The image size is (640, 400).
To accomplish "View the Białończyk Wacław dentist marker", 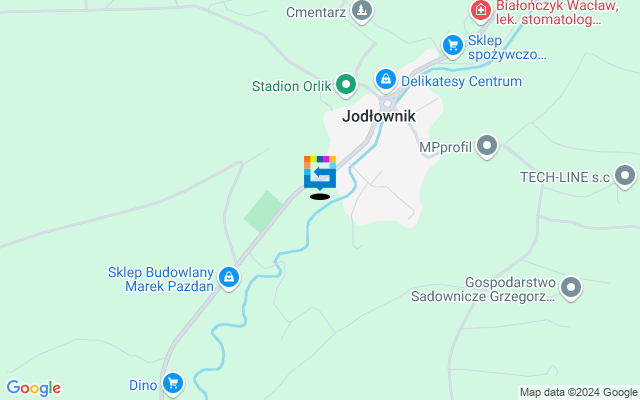I will (x=481, y=11).
